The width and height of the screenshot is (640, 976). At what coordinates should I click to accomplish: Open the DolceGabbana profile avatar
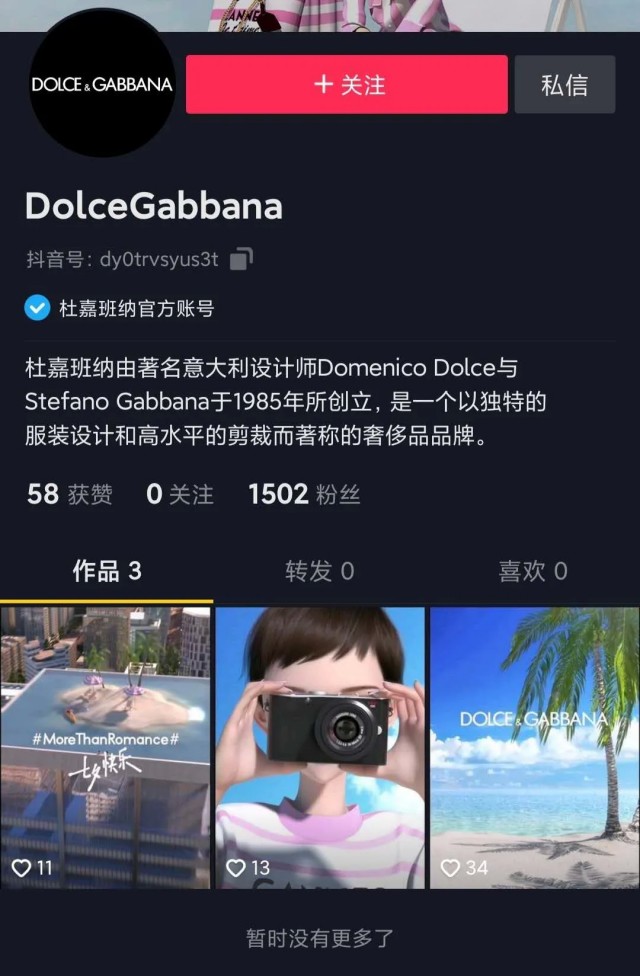click(x=102, y=85)
